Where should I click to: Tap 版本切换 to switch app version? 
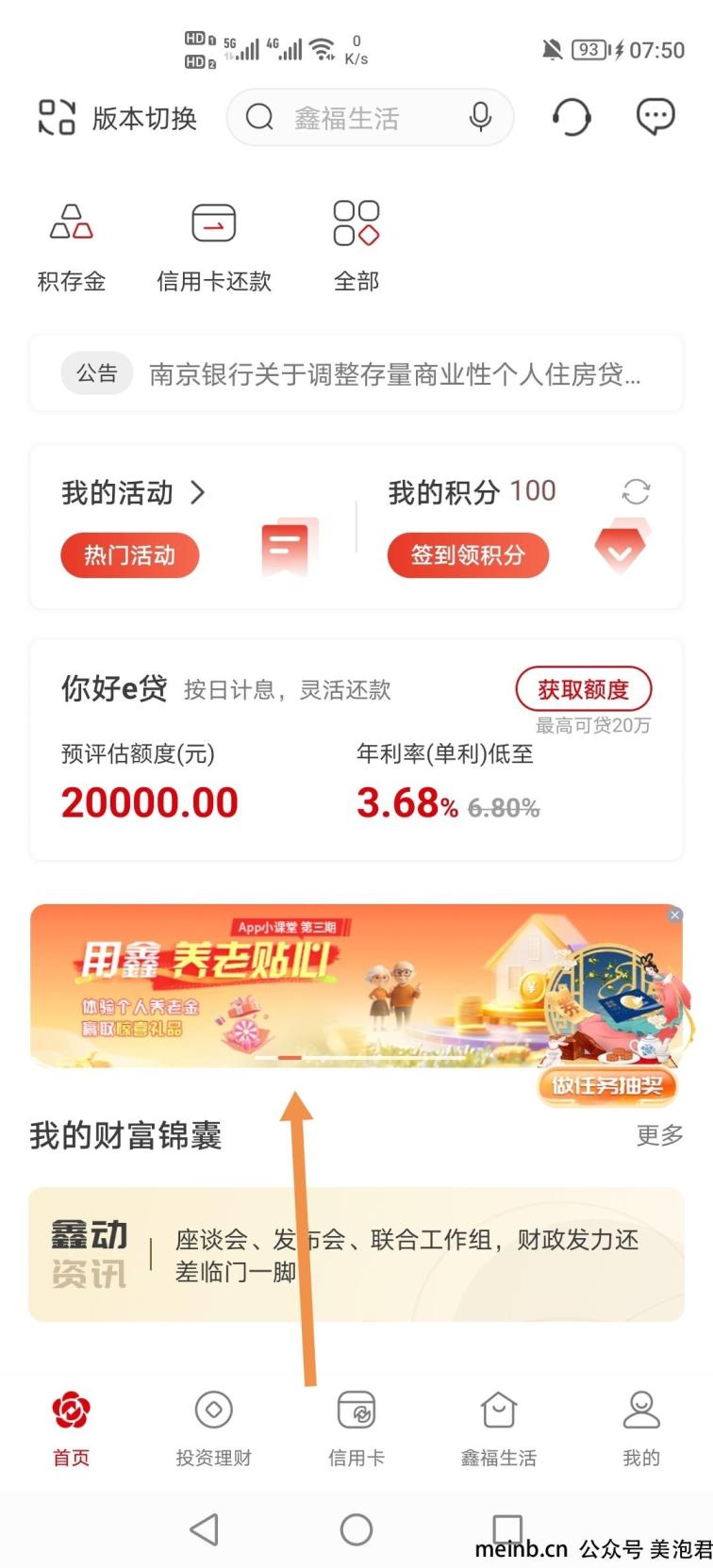[x=118, y=118]
